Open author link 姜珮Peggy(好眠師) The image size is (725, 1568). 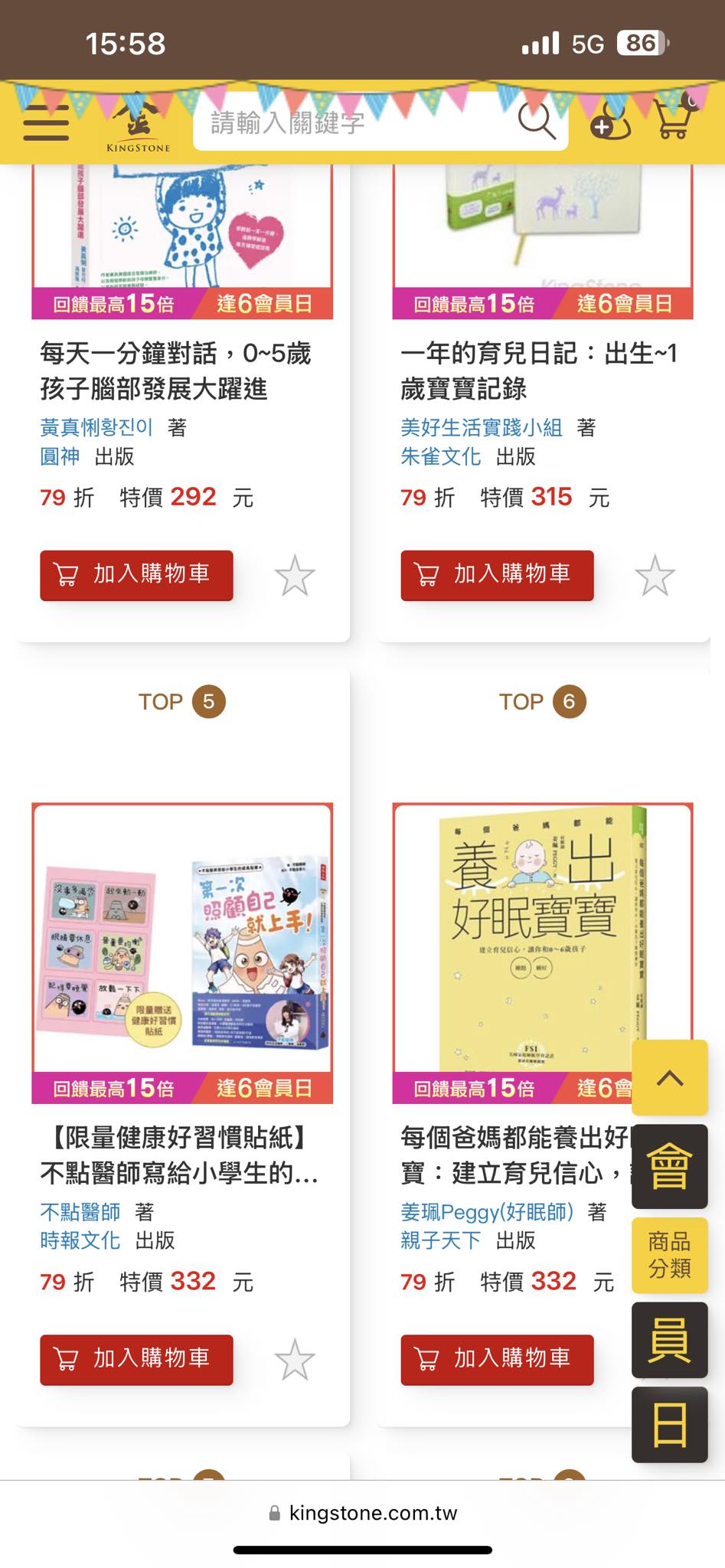point(487,1211)
